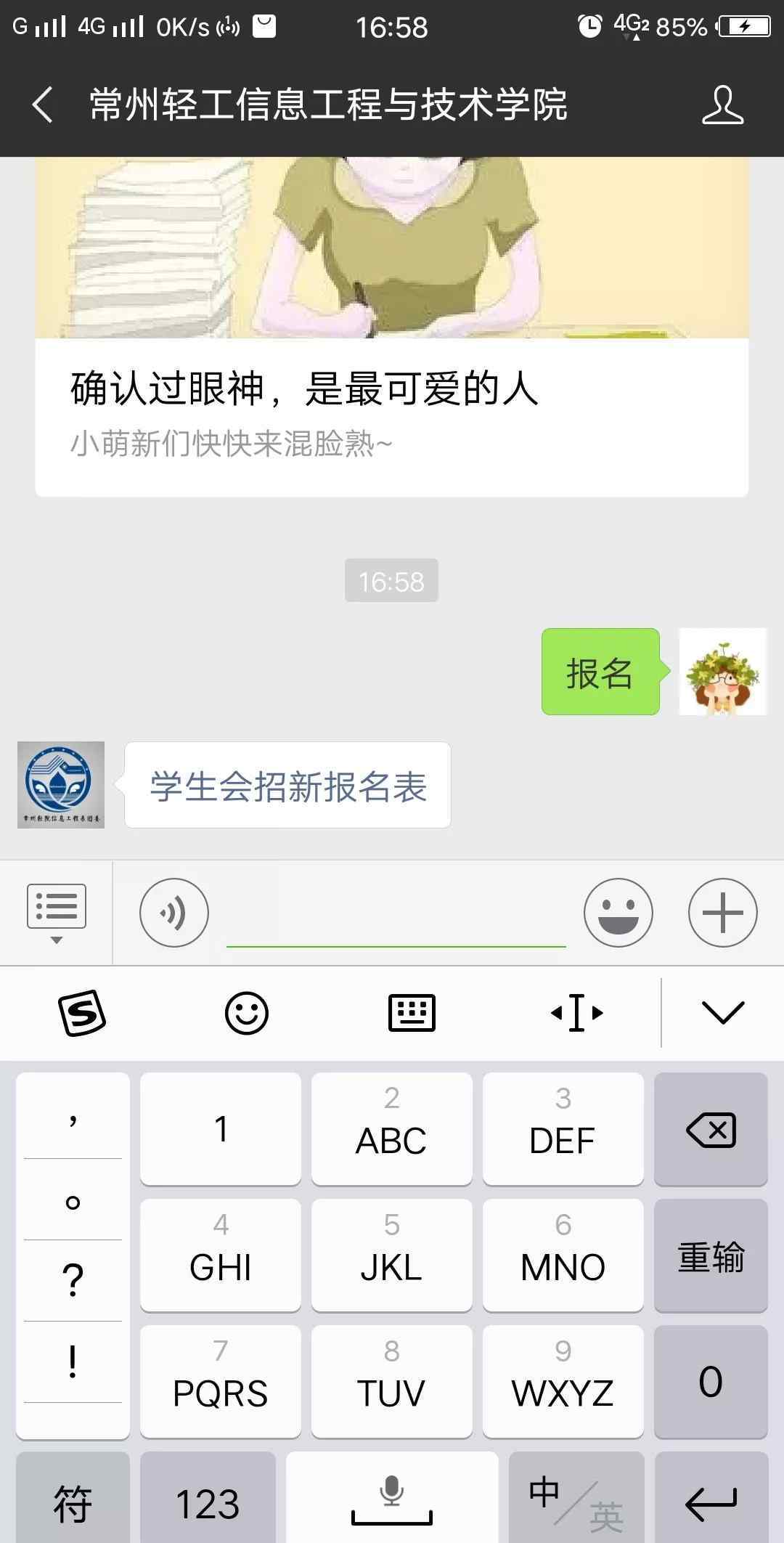Open the 学生会招新报名表 link
The height and width of the screenshot is (1543, 784).
[x=287, y=786]
